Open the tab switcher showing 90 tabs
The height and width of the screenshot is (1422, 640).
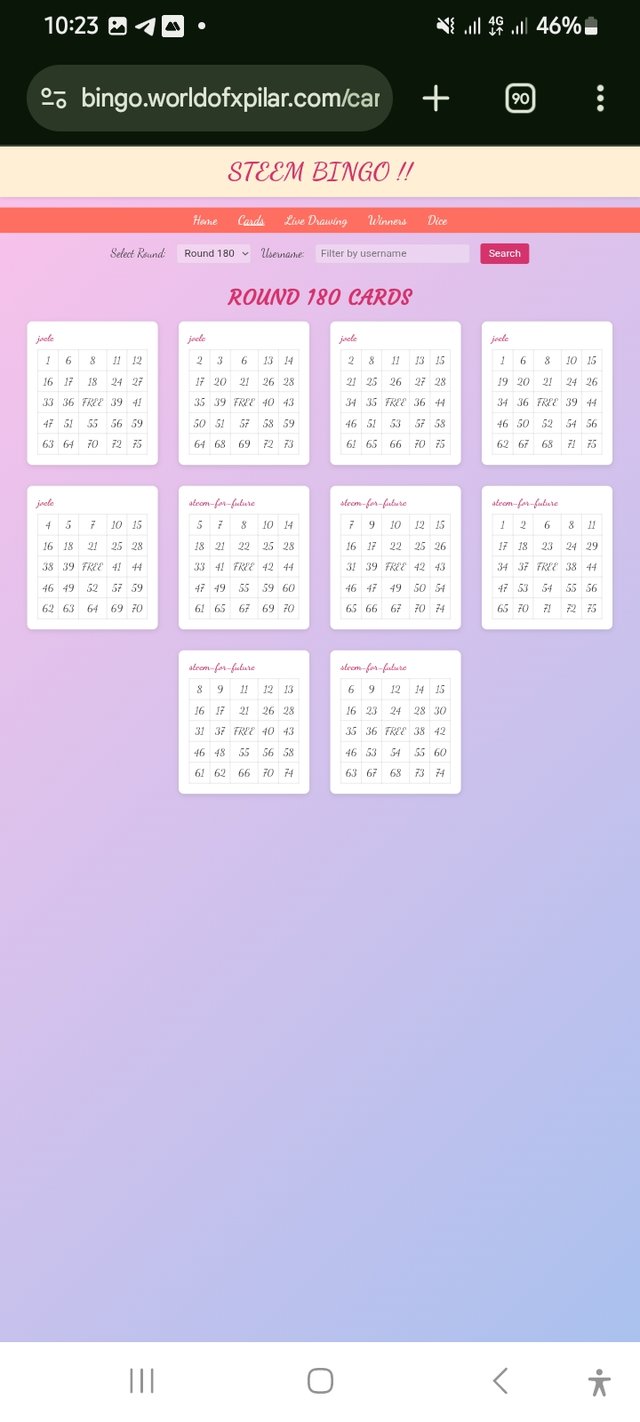520,98
